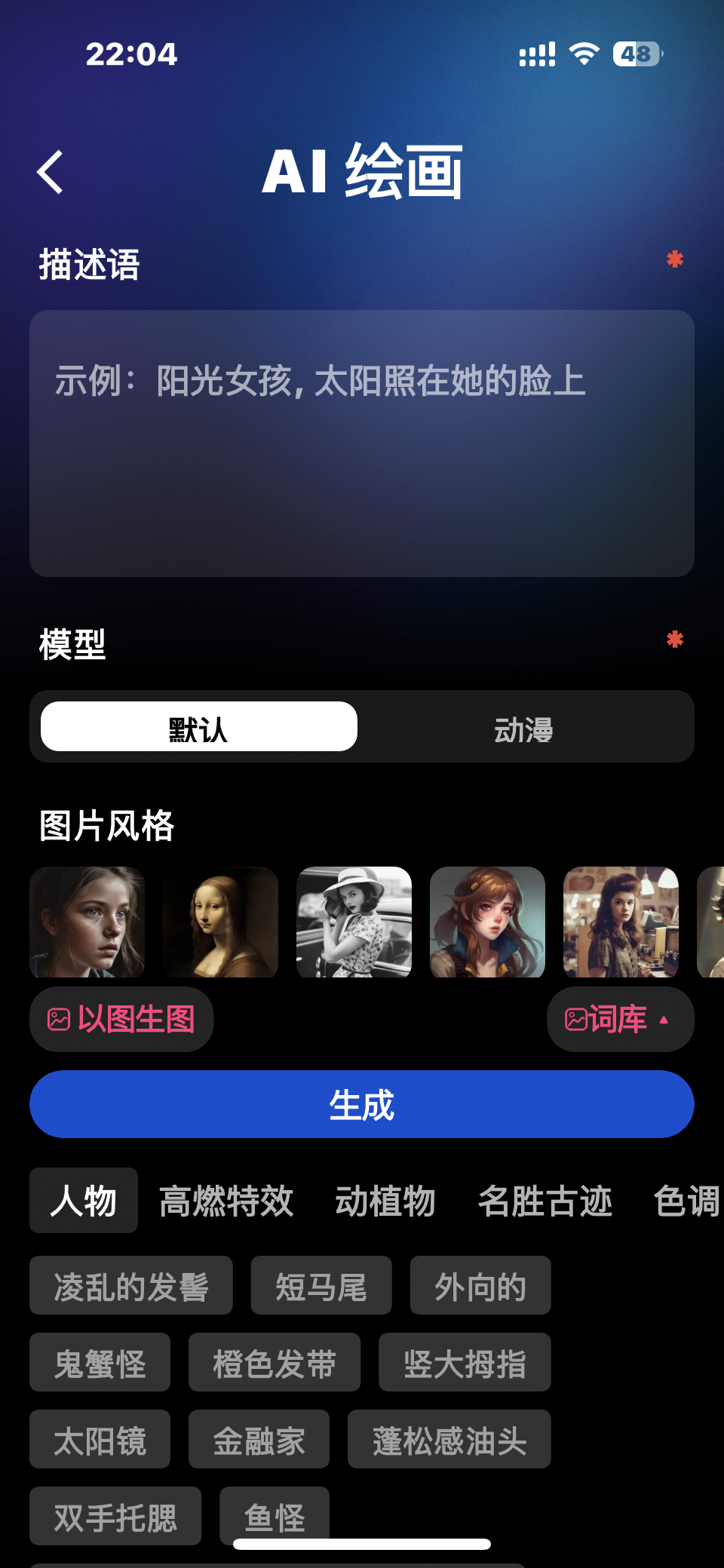Collapse the 词库 word library
Screen dimensions: 724x1568
tap(620, 1020)
